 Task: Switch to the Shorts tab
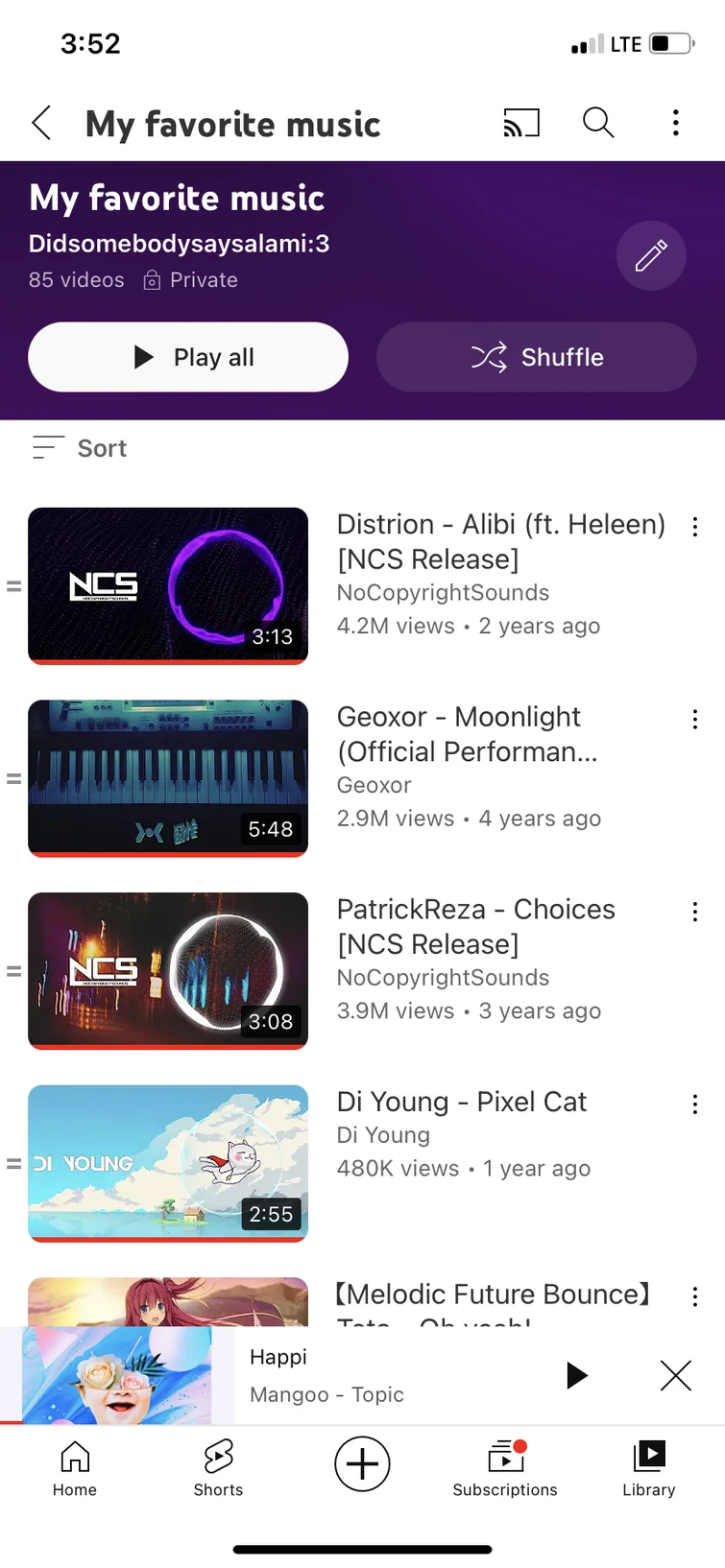218,1467
